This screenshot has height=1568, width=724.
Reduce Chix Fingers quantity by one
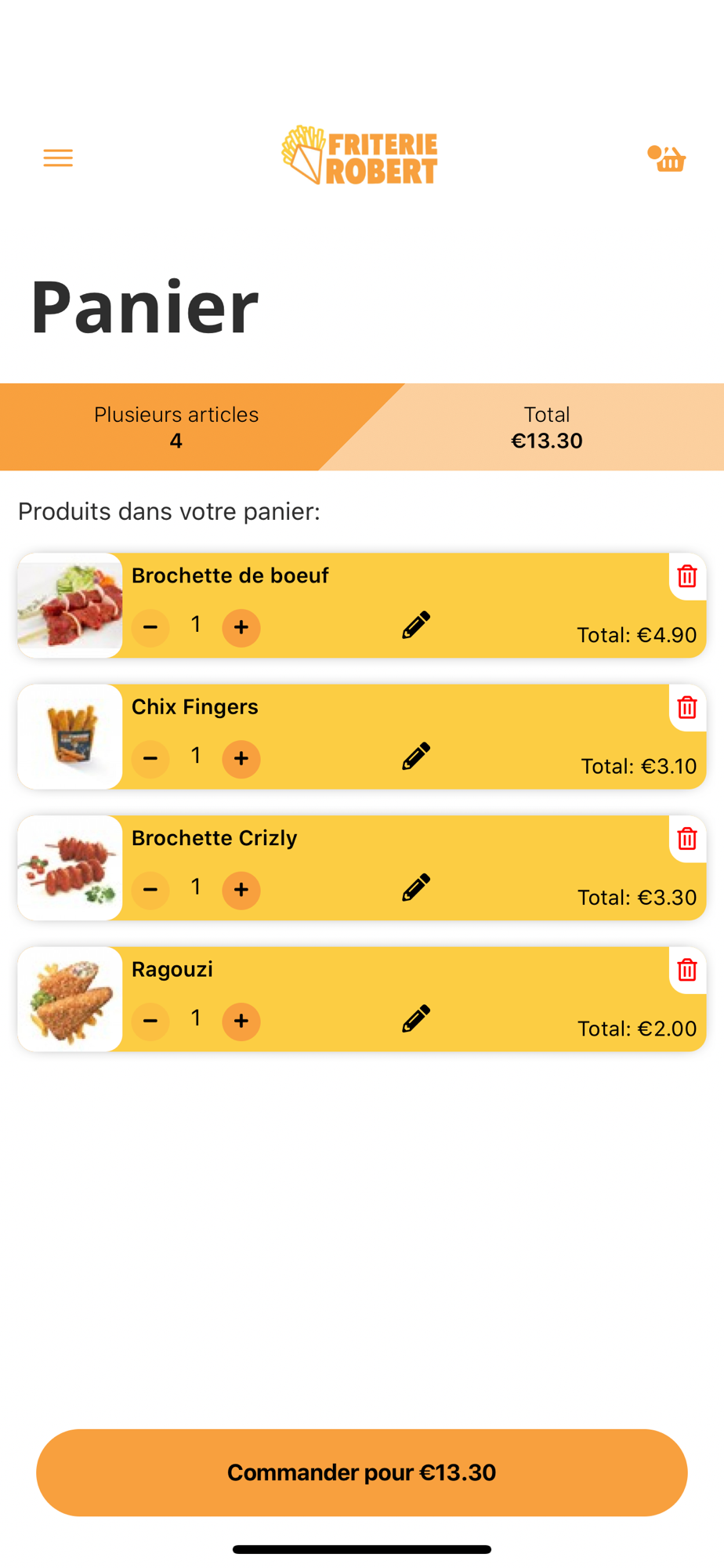150,759
